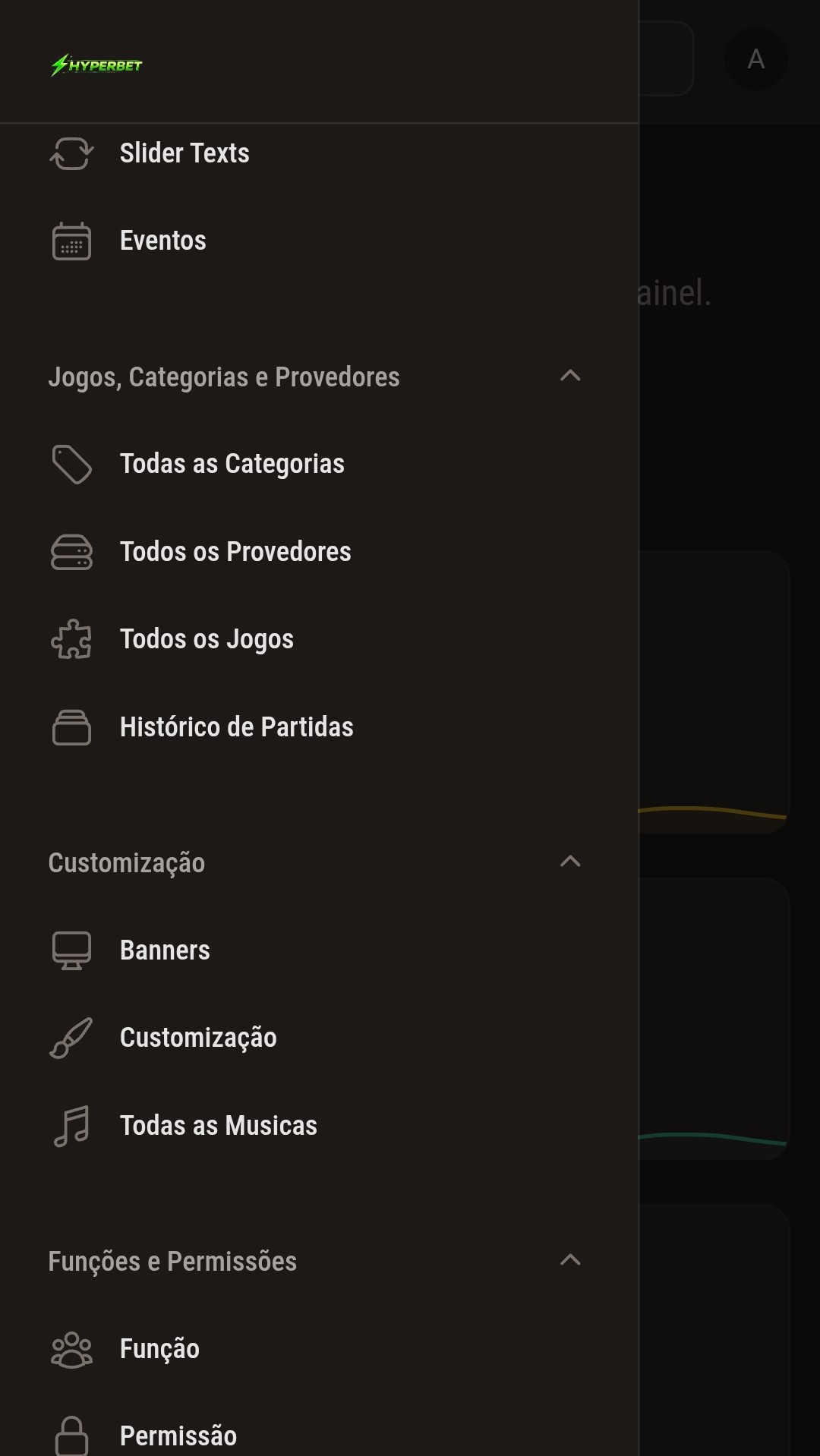This screenshot has height=1456, width=820.
Task: Click the paintbrush icon beside Customização
Action: (x=72, y=1038)
